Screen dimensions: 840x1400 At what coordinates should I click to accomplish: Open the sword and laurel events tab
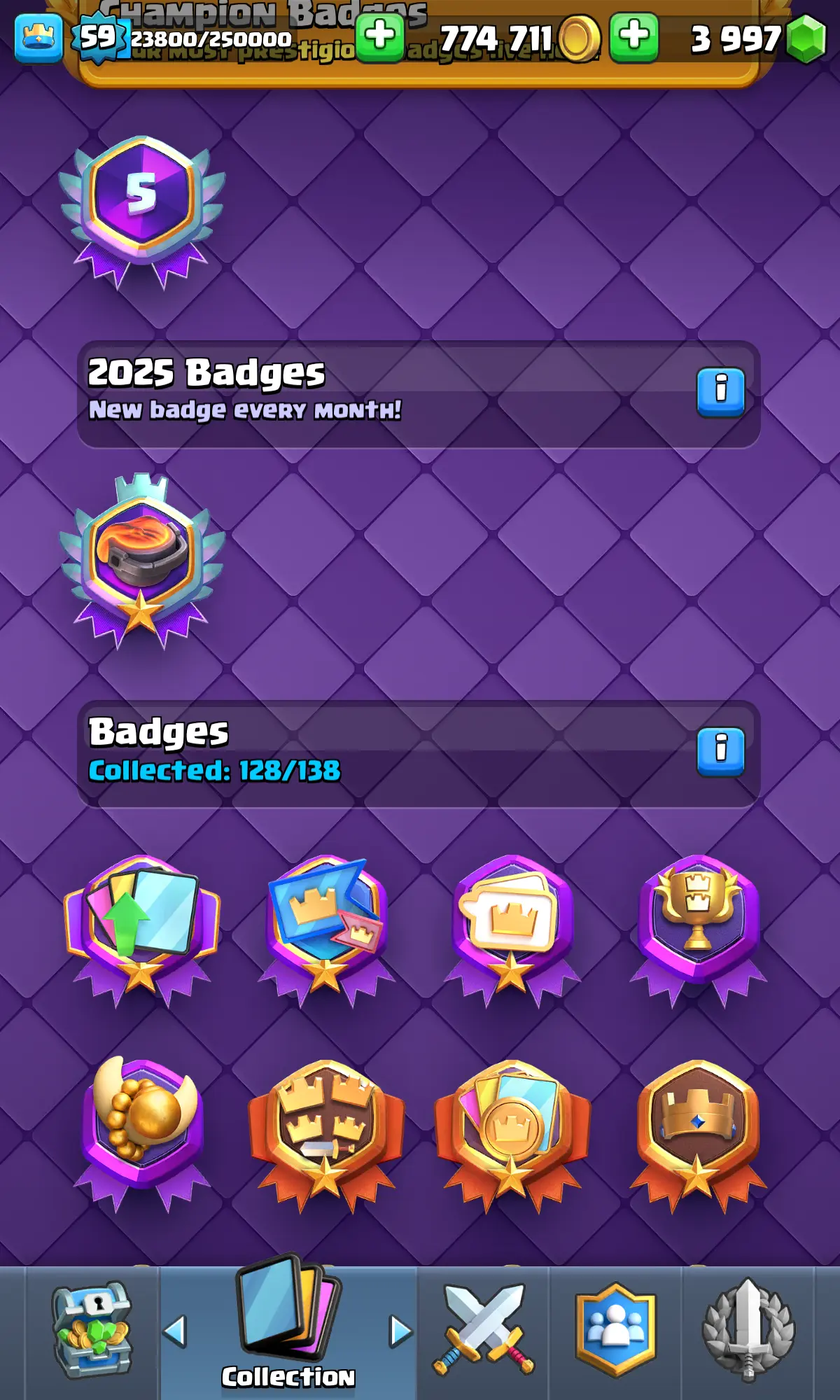pos(748,1330)
